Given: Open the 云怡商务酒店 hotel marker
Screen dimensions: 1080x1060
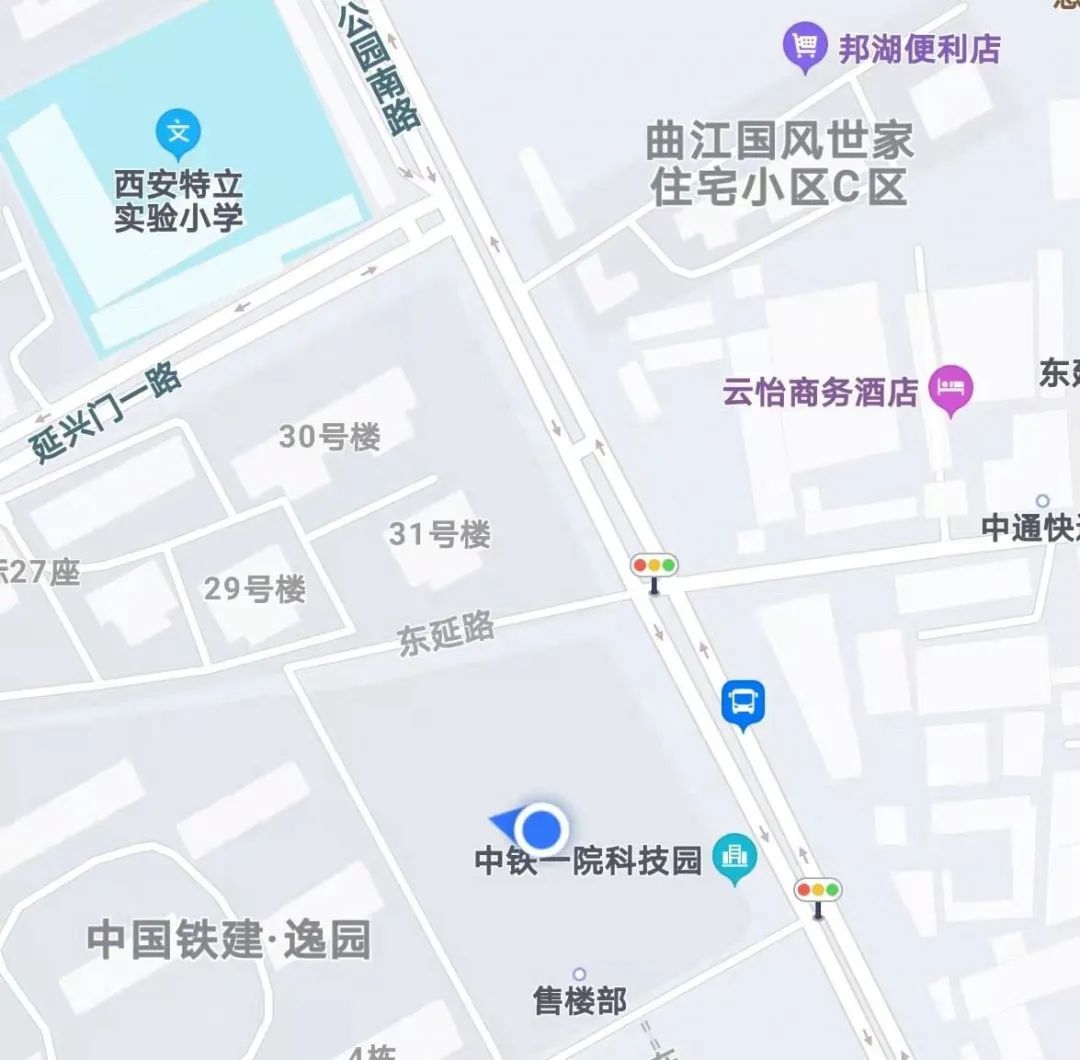Looking at the screenshot, I should (950, 389).
